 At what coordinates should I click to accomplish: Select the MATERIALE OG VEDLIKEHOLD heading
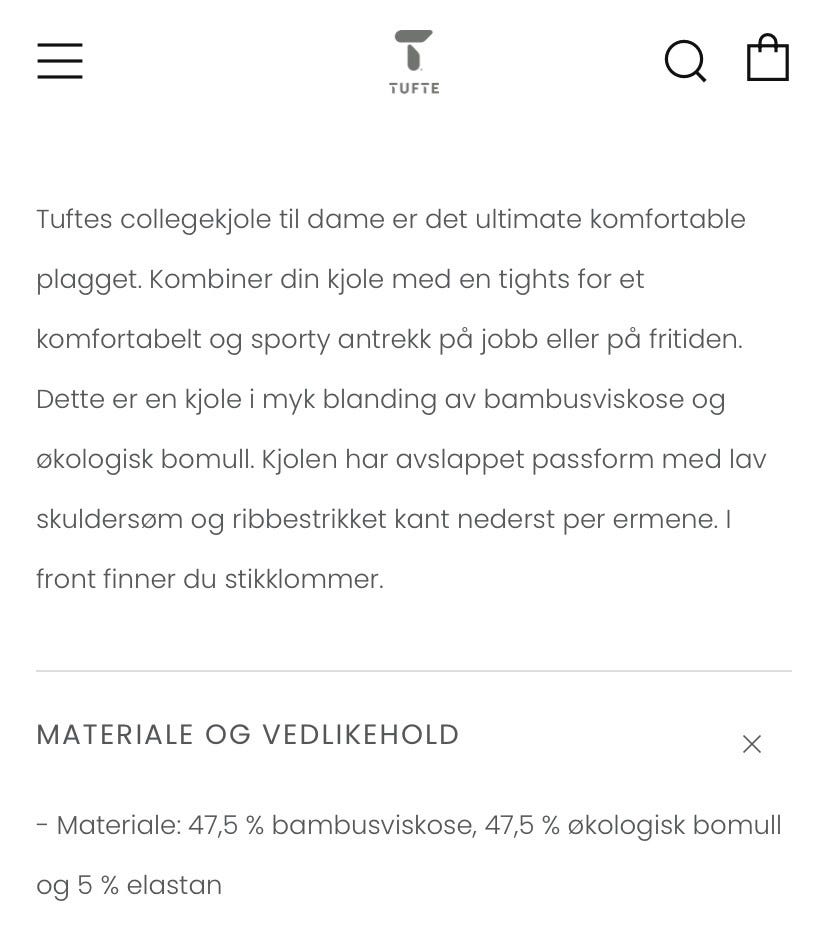(247, 735)
